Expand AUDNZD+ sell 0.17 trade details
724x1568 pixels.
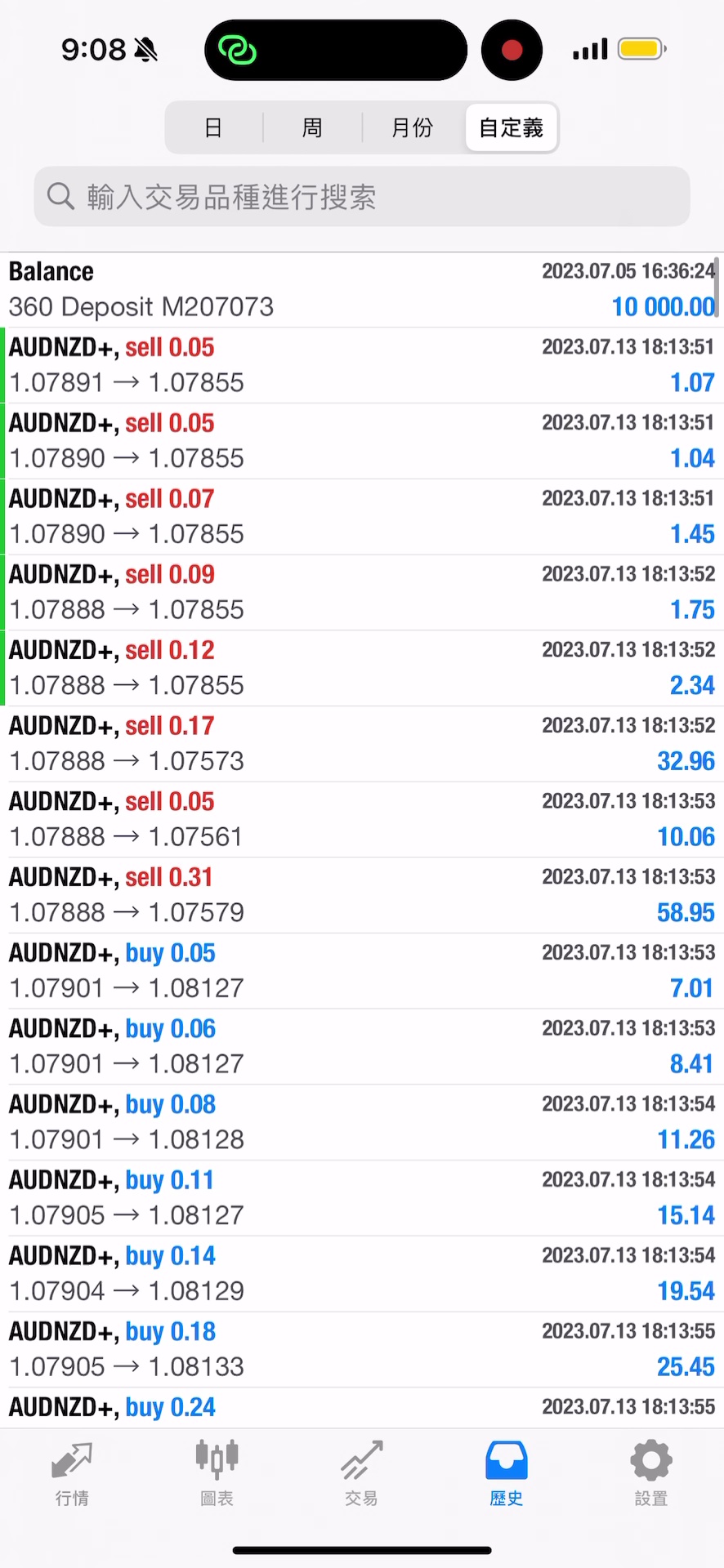[x=362, y=744]
